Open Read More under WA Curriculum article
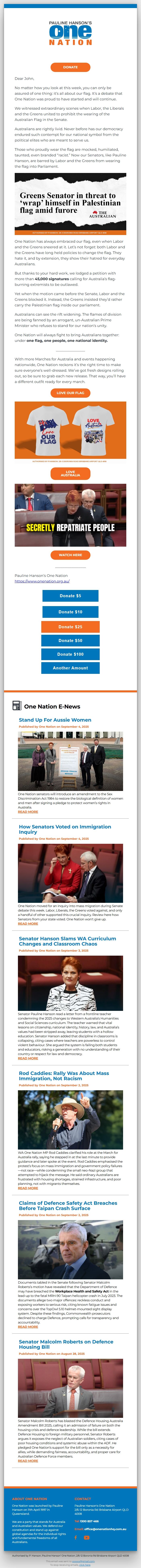The image size is (141, 1568). [x=28, y=1058]
